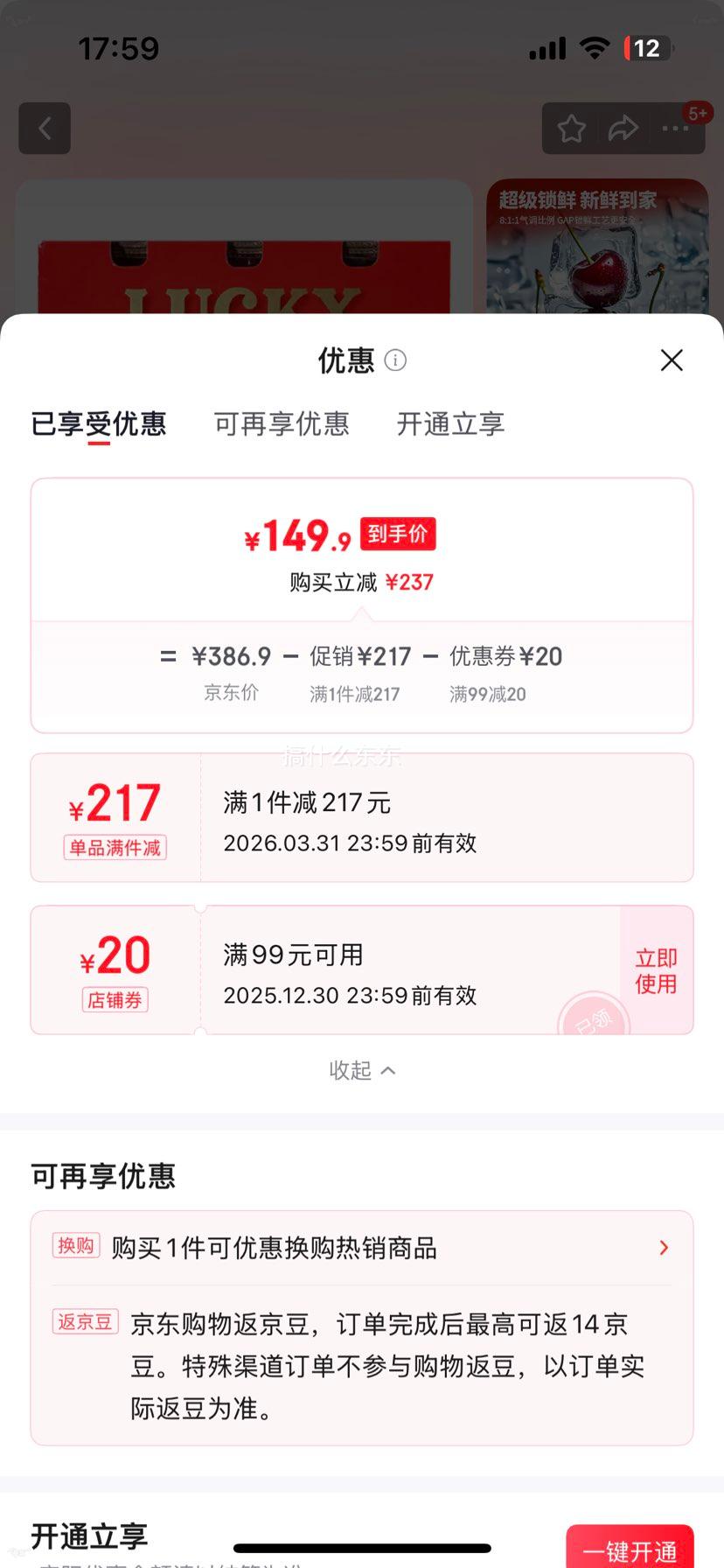Tap the 已领 stamp on the store coupon
724x1568 pixels.
[595, 1022]
